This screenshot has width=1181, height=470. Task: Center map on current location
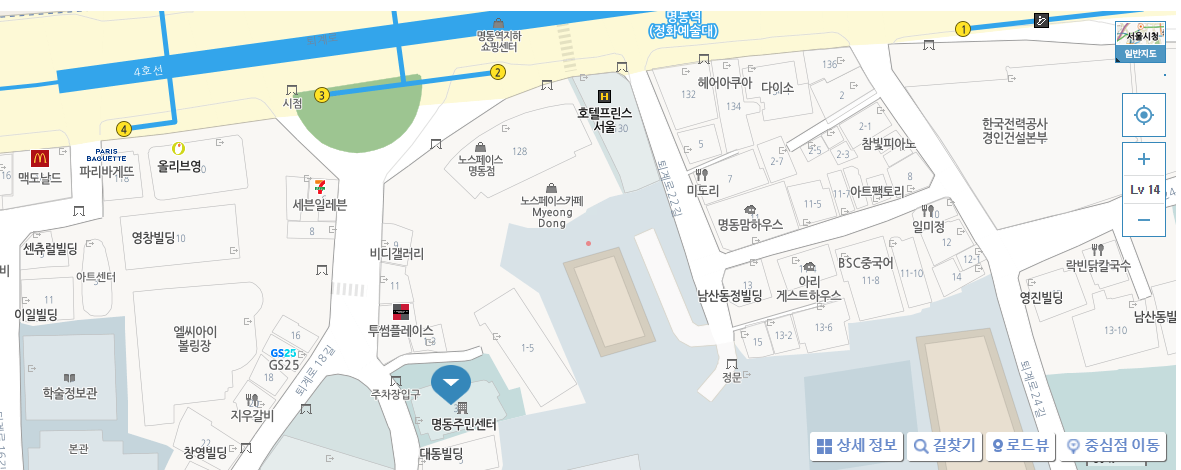(x=1144, y=116)
